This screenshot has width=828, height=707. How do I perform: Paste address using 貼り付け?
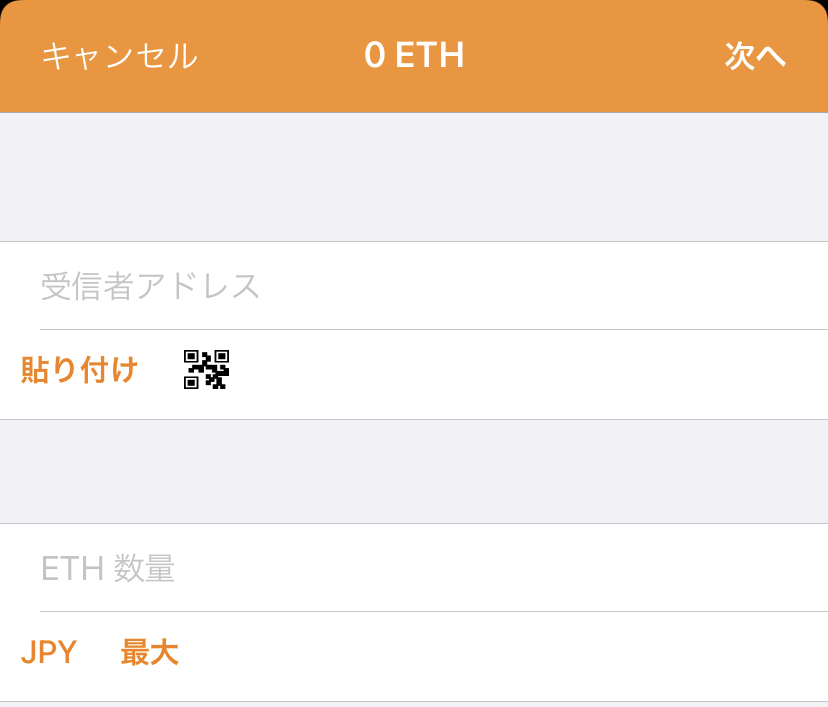(79, 370)
